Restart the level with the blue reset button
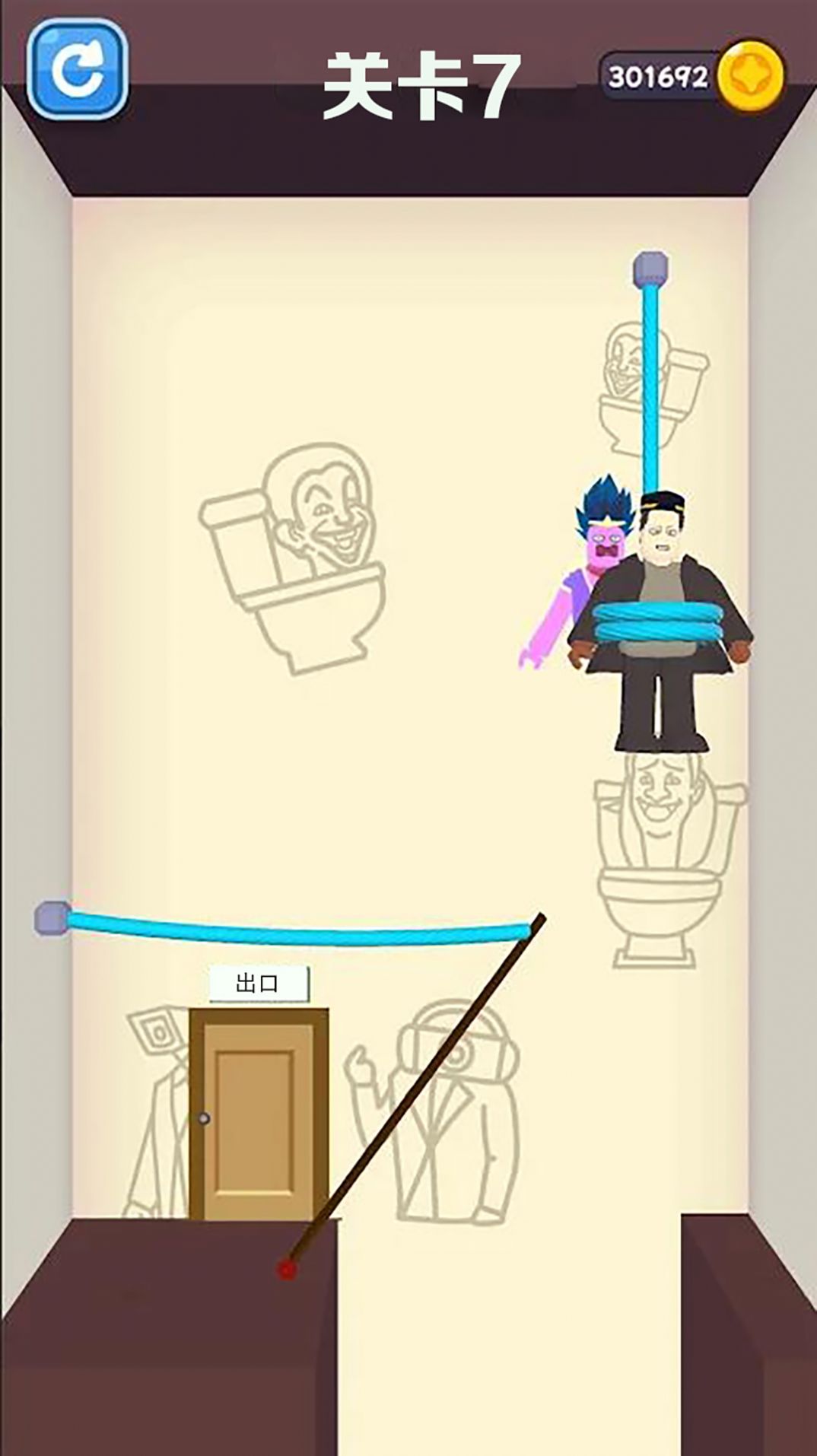Screen dimensions: 817x1456 77,70
